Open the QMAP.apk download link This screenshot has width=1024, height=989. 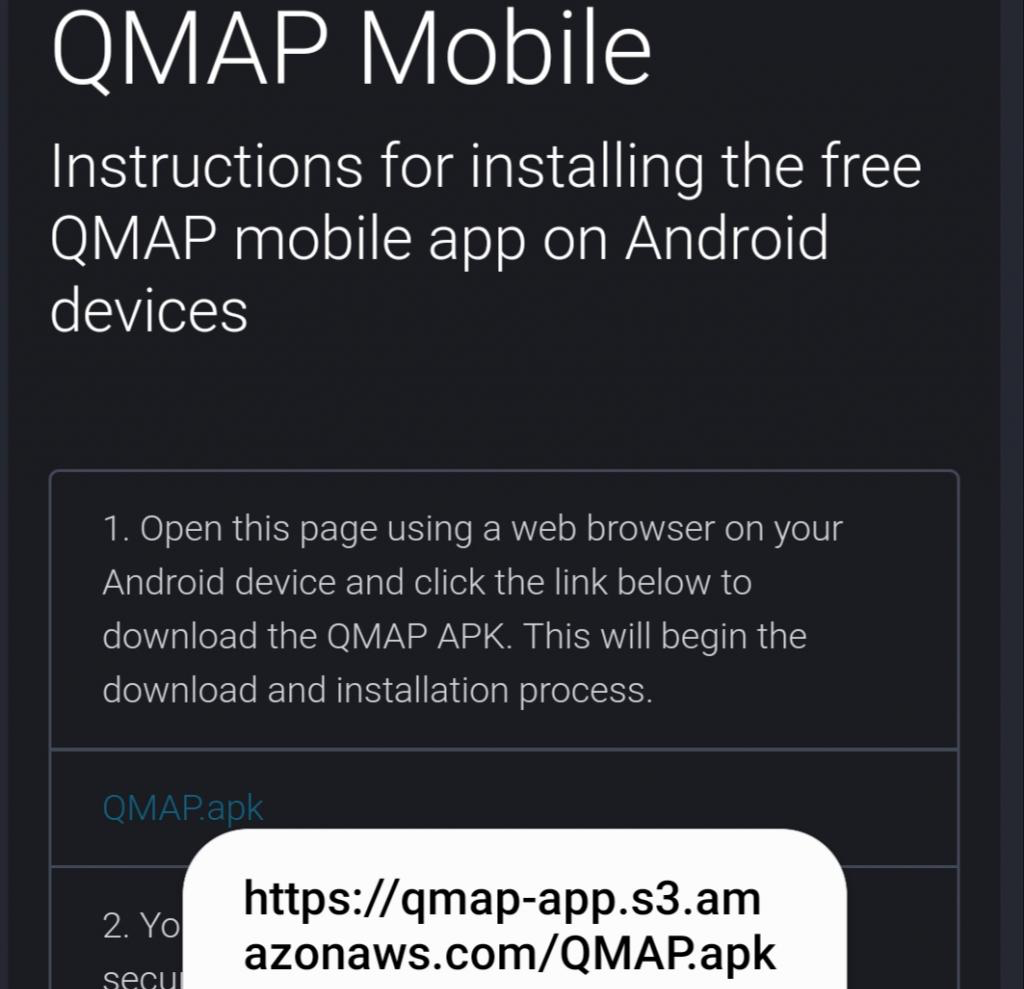click(183, 807)
